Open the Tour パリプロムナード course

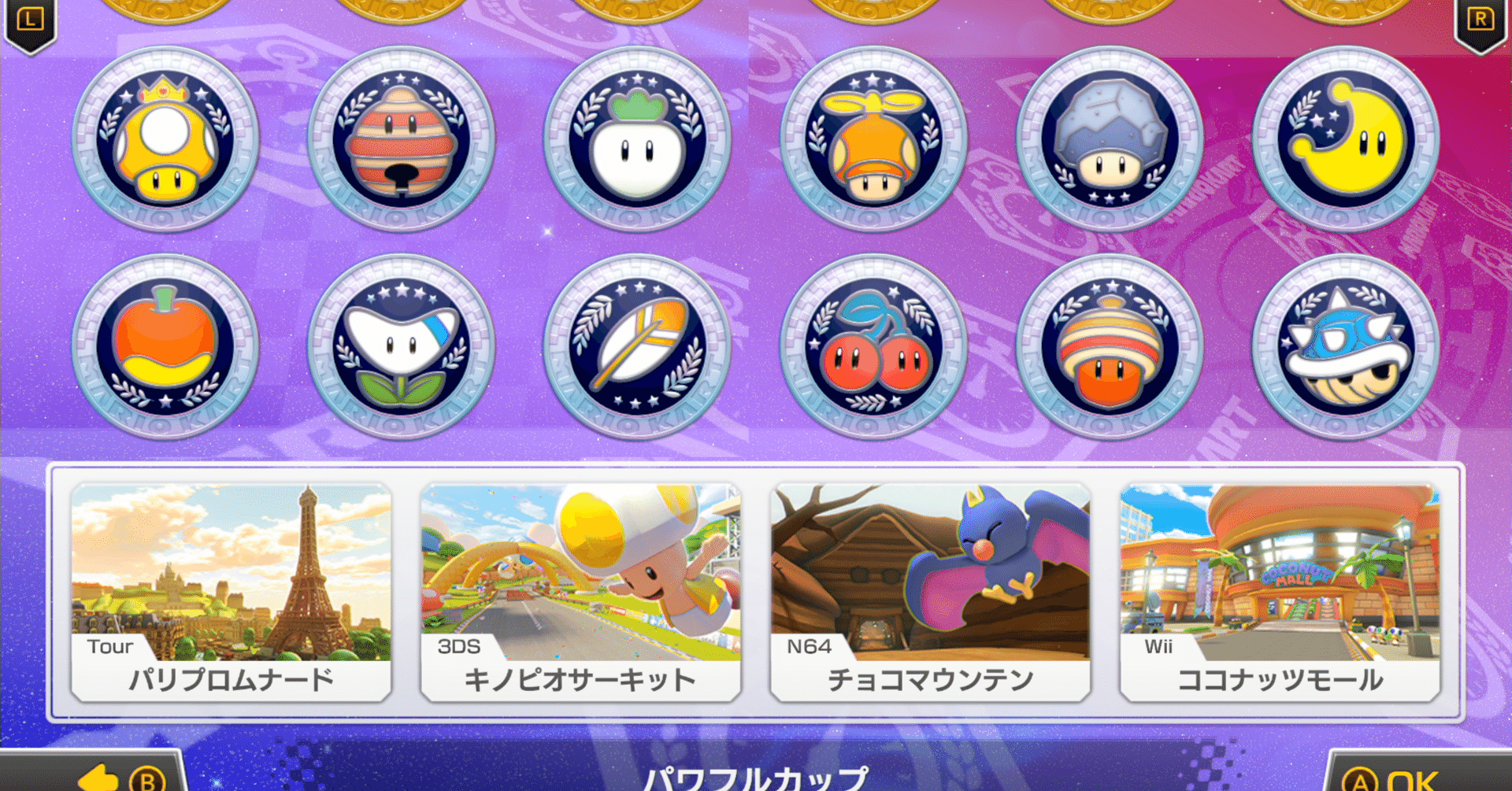tap(231, 592)
